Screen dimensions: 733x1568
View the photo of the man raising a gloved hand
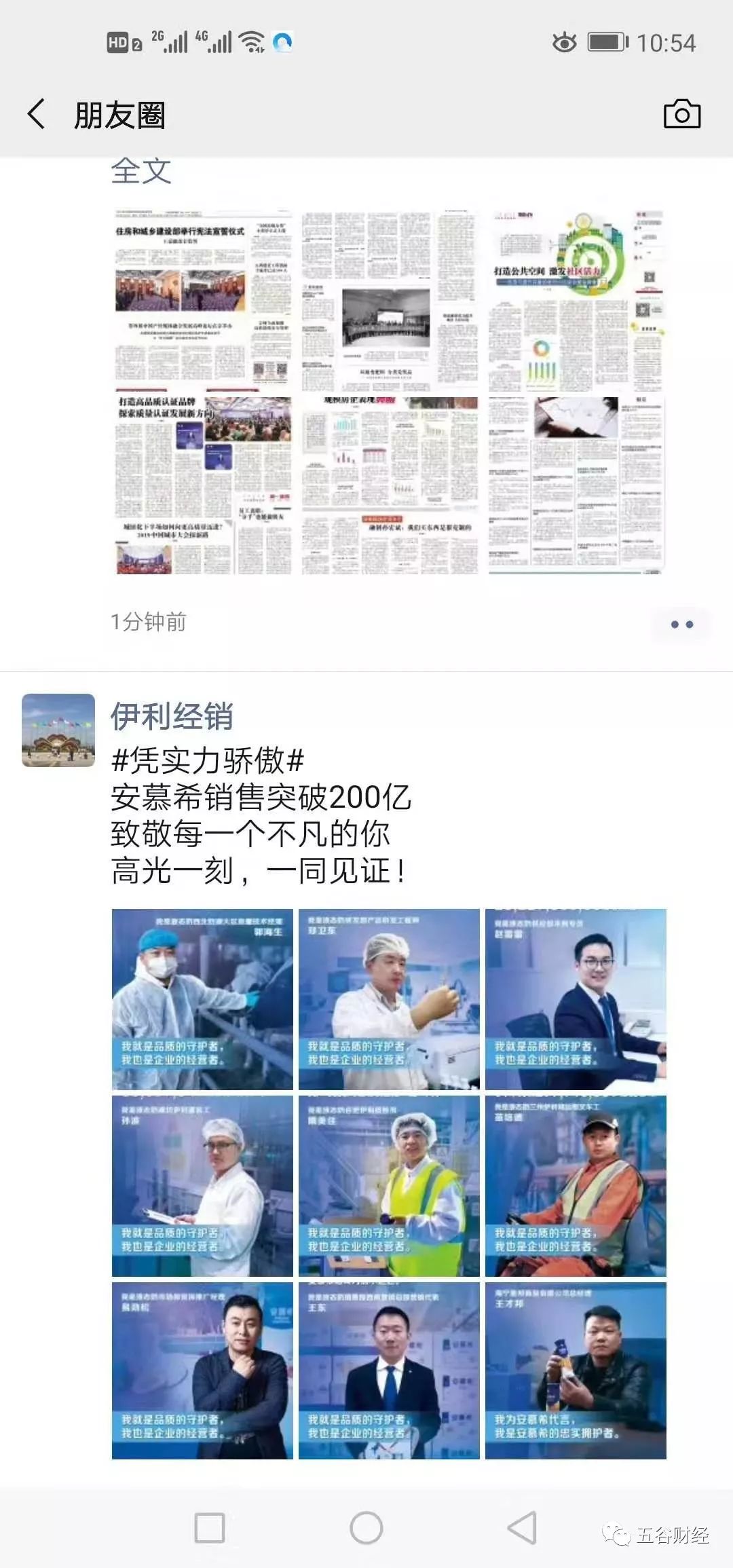point(389,998)
